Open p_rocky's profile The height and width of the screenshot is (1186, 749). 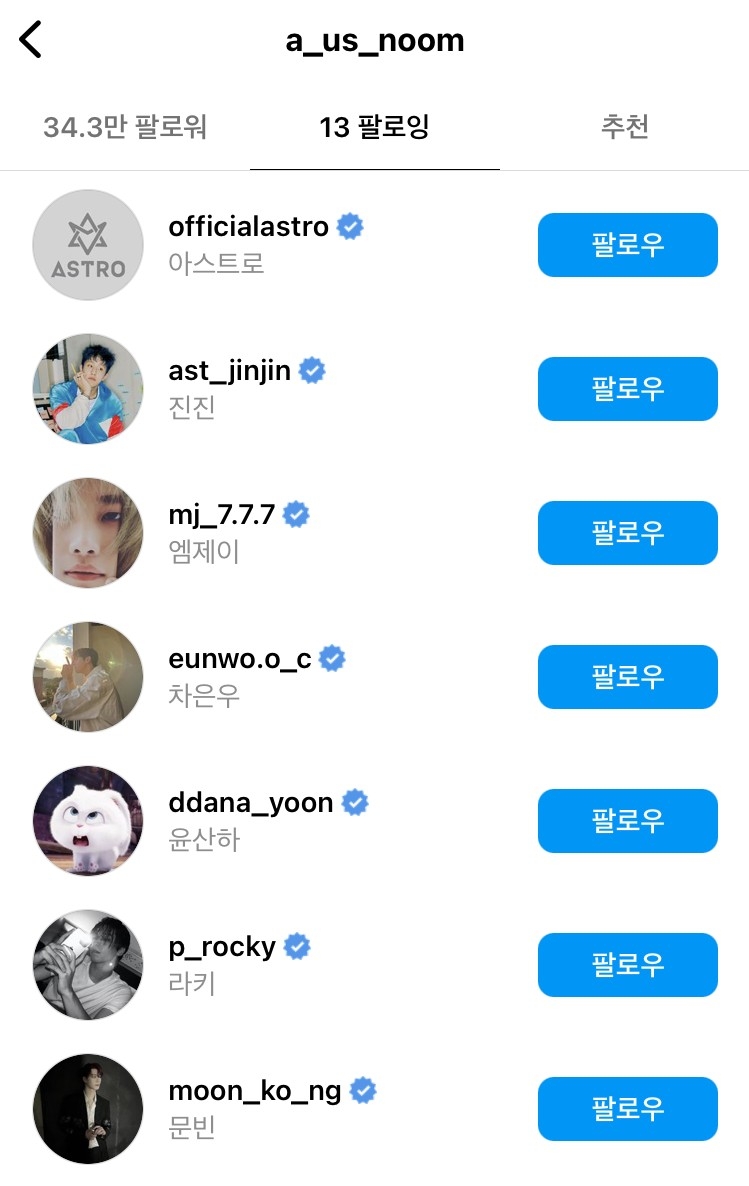coord(222,948)
